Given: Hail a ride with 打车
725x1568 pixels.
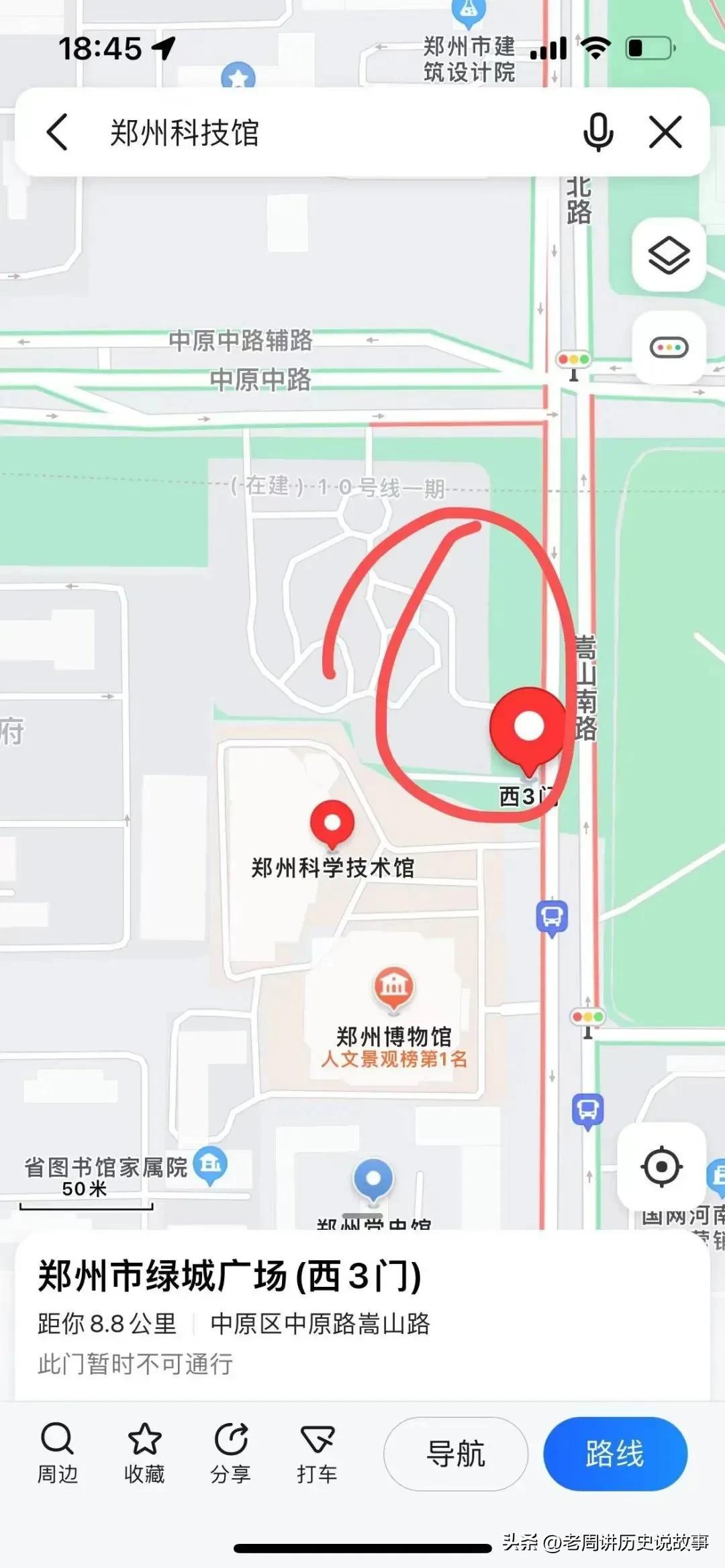Looking at the screenshot, I should click(317, 1453).
